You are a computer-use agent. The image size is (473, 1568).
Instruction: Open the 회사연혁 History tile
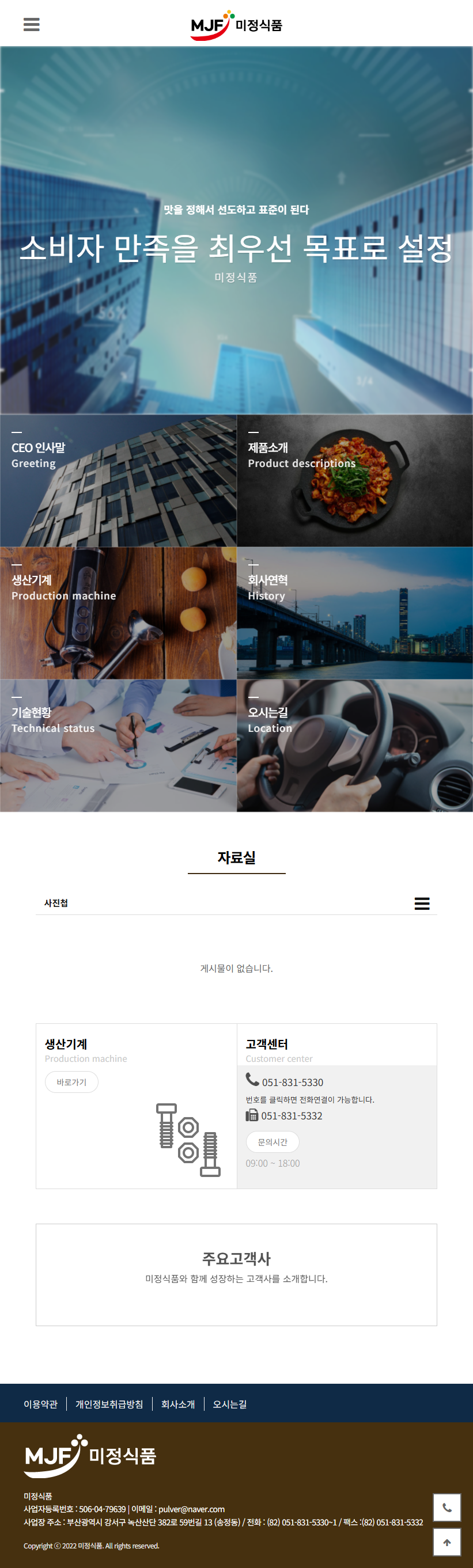(x=354, y=613)
